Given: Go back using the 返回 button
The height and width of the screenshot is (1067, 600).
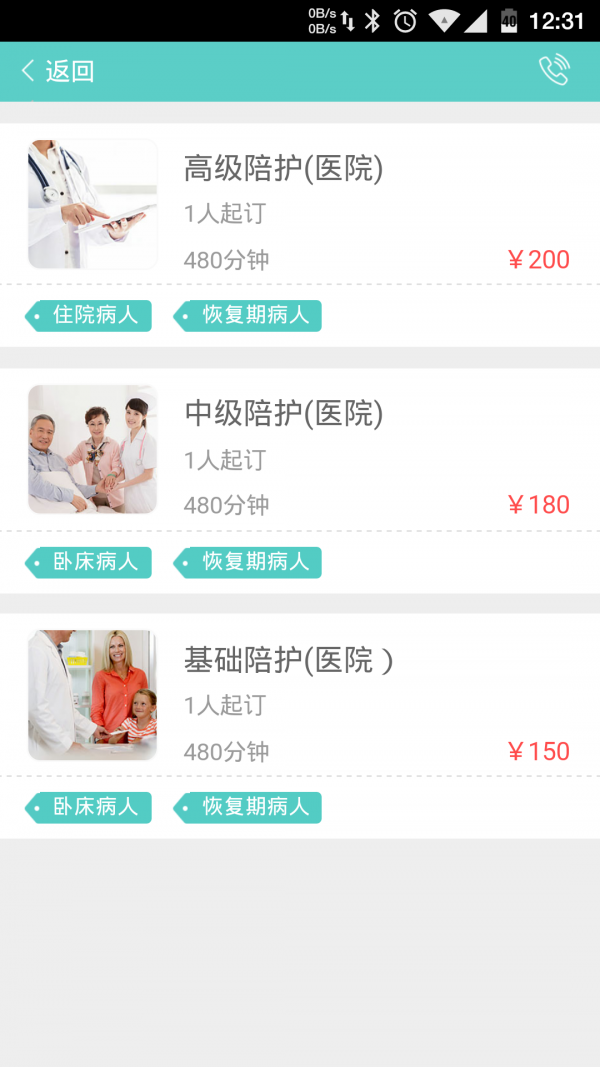Looking at the screenshot, I should [x=57, y=71].
